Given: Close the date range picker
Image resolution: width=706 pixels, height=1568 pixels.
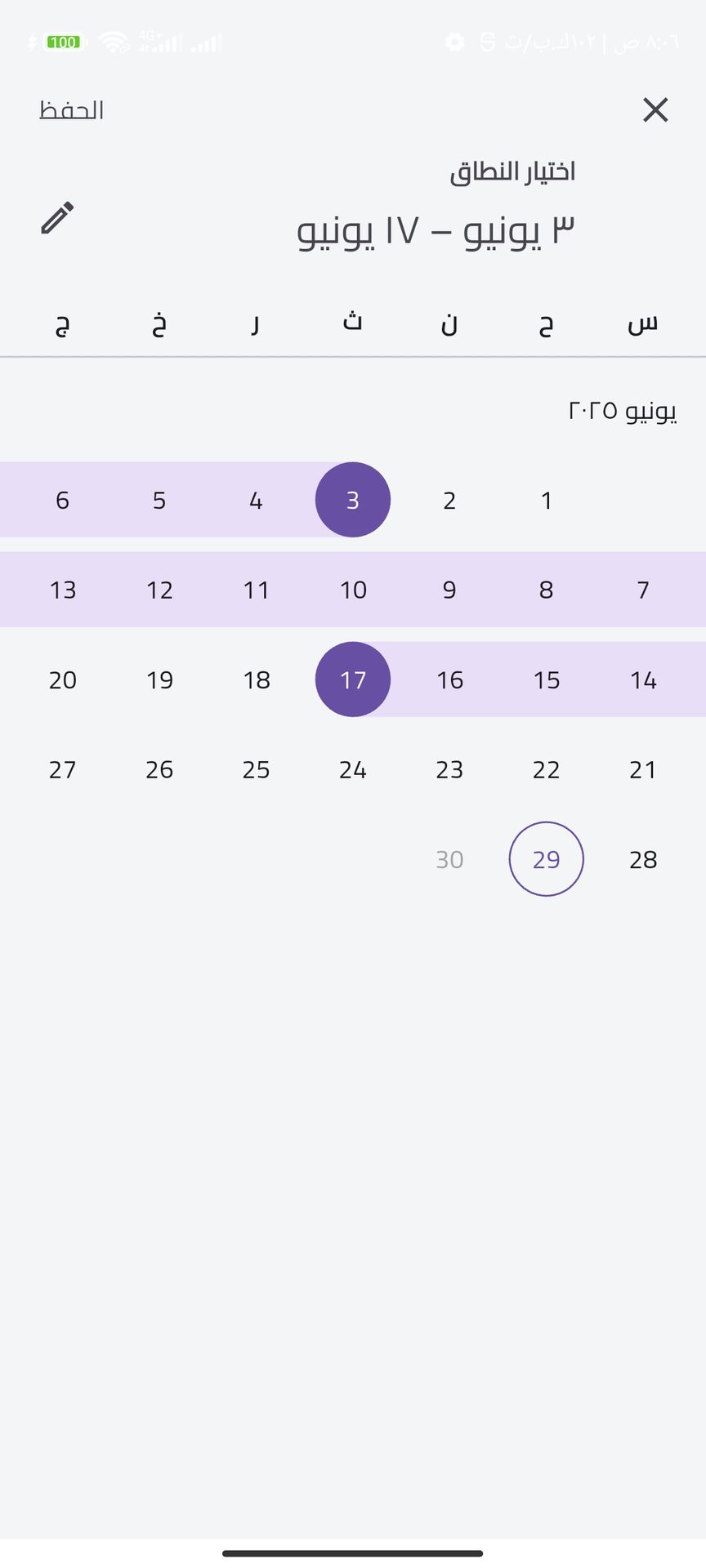Looking at the screenshot, I should click(x=655, y=109).
